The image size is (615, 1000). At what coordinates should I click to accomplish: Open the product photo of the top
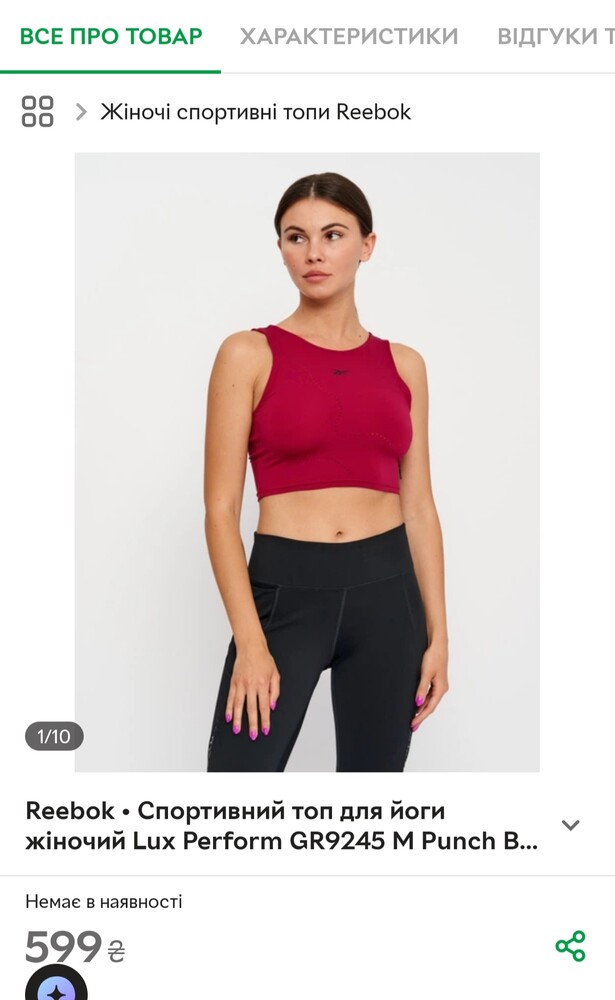(x=307, y=462)
